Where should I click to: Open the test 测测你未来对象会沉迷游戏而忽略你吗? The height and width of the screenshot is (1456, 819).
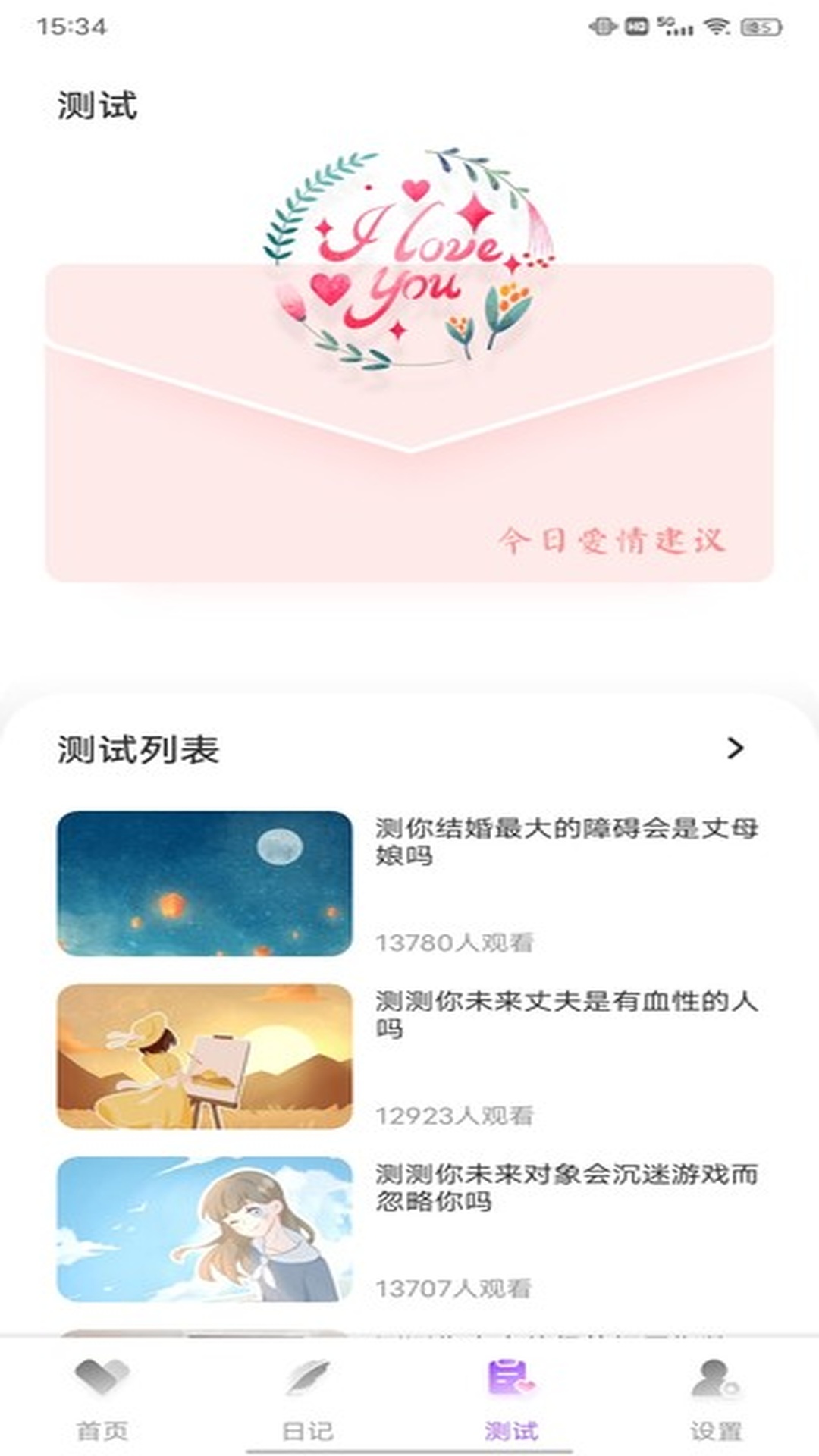point(409,1229)
